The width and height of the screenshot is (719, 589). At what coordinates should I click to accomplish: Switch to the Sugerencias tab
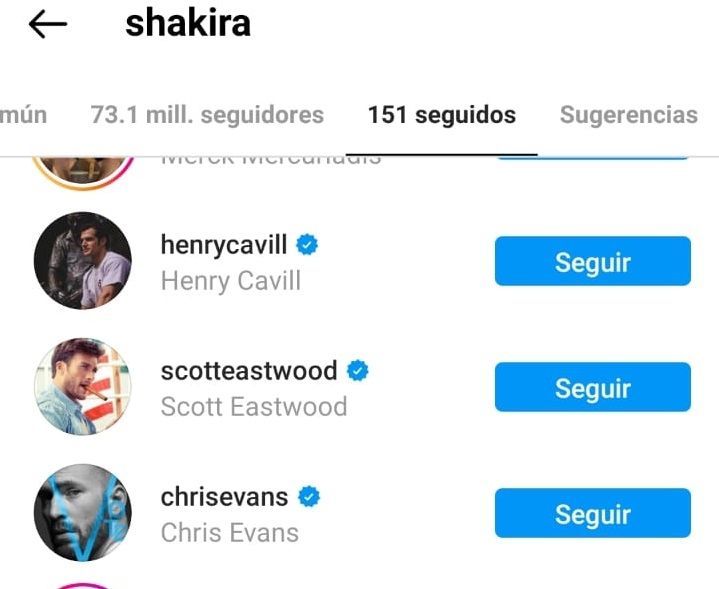[x=628, y=115]
